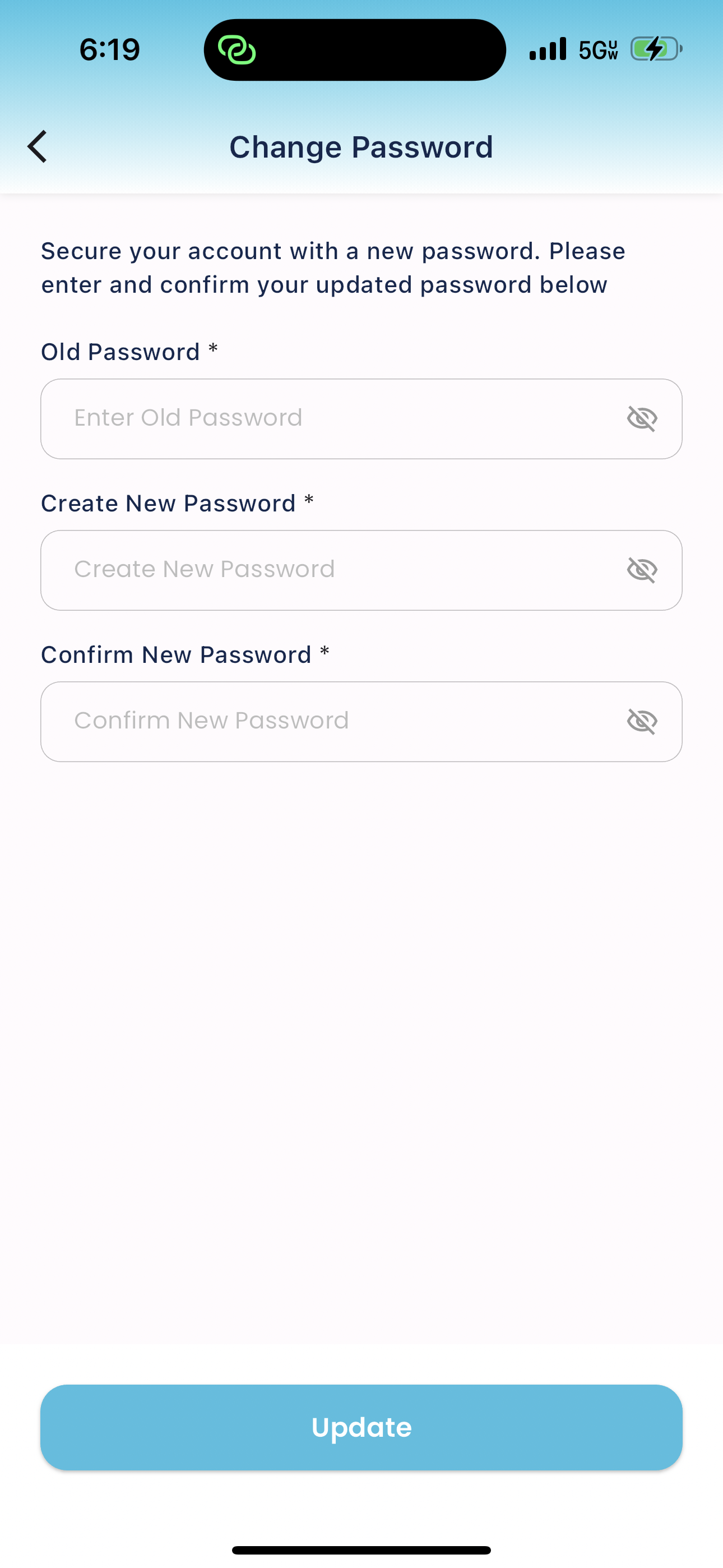The height and width of the screenshot is (1568, 723).
Task: Show the old password text
Action: click(641, 419)
